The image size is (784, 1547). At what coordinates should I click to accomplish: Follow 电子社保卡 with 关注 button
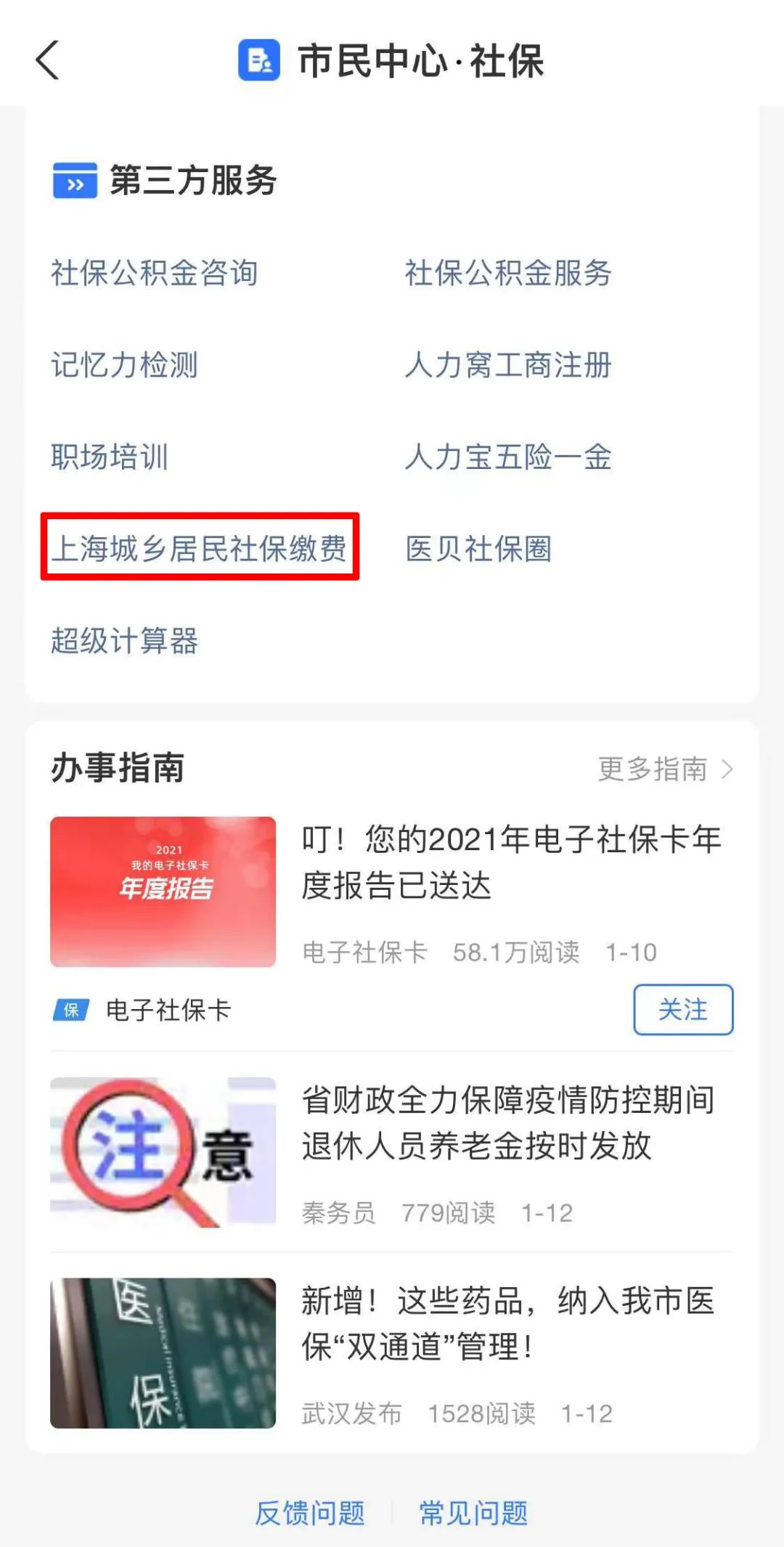click(x=683, y=1009)
